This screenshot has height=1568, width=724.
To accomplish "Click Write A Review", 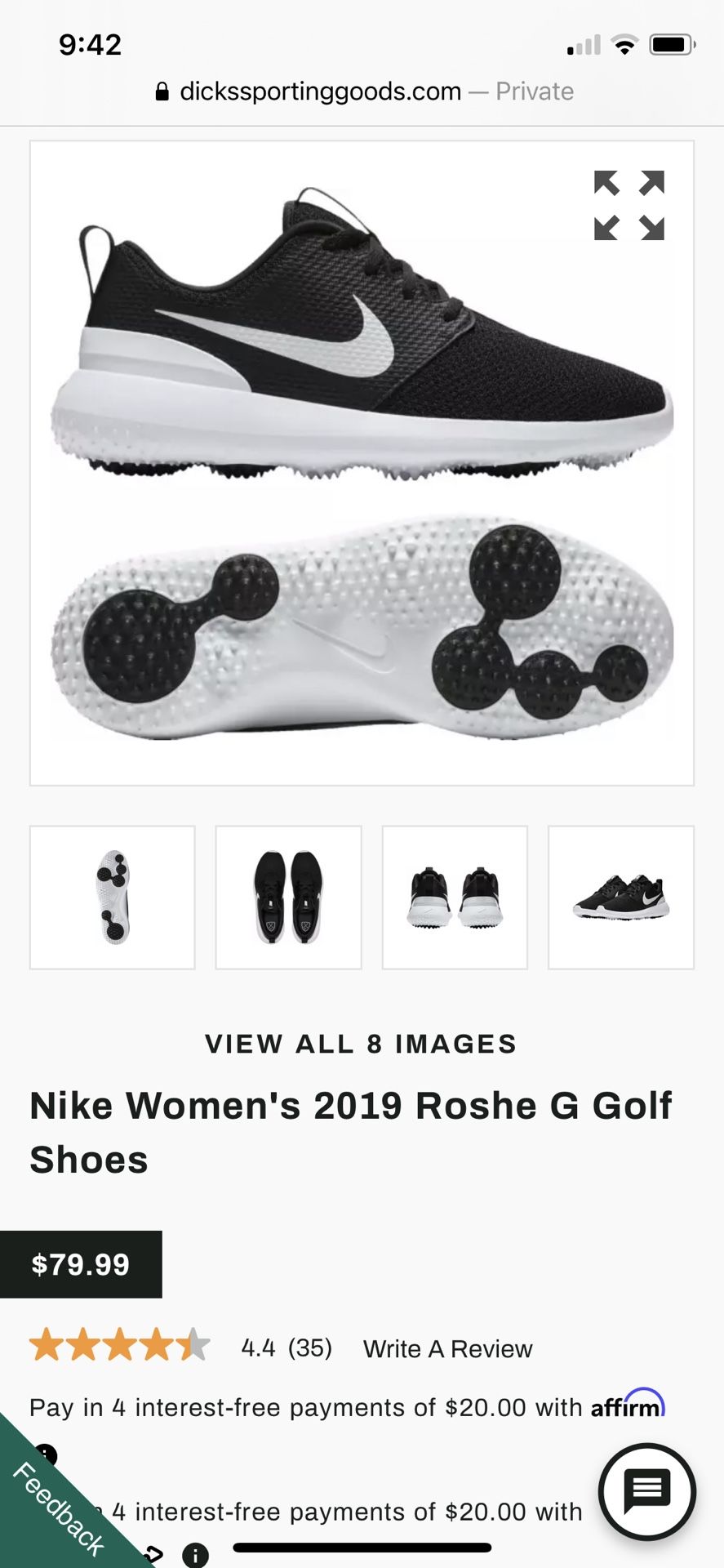I will point(446,1348).
